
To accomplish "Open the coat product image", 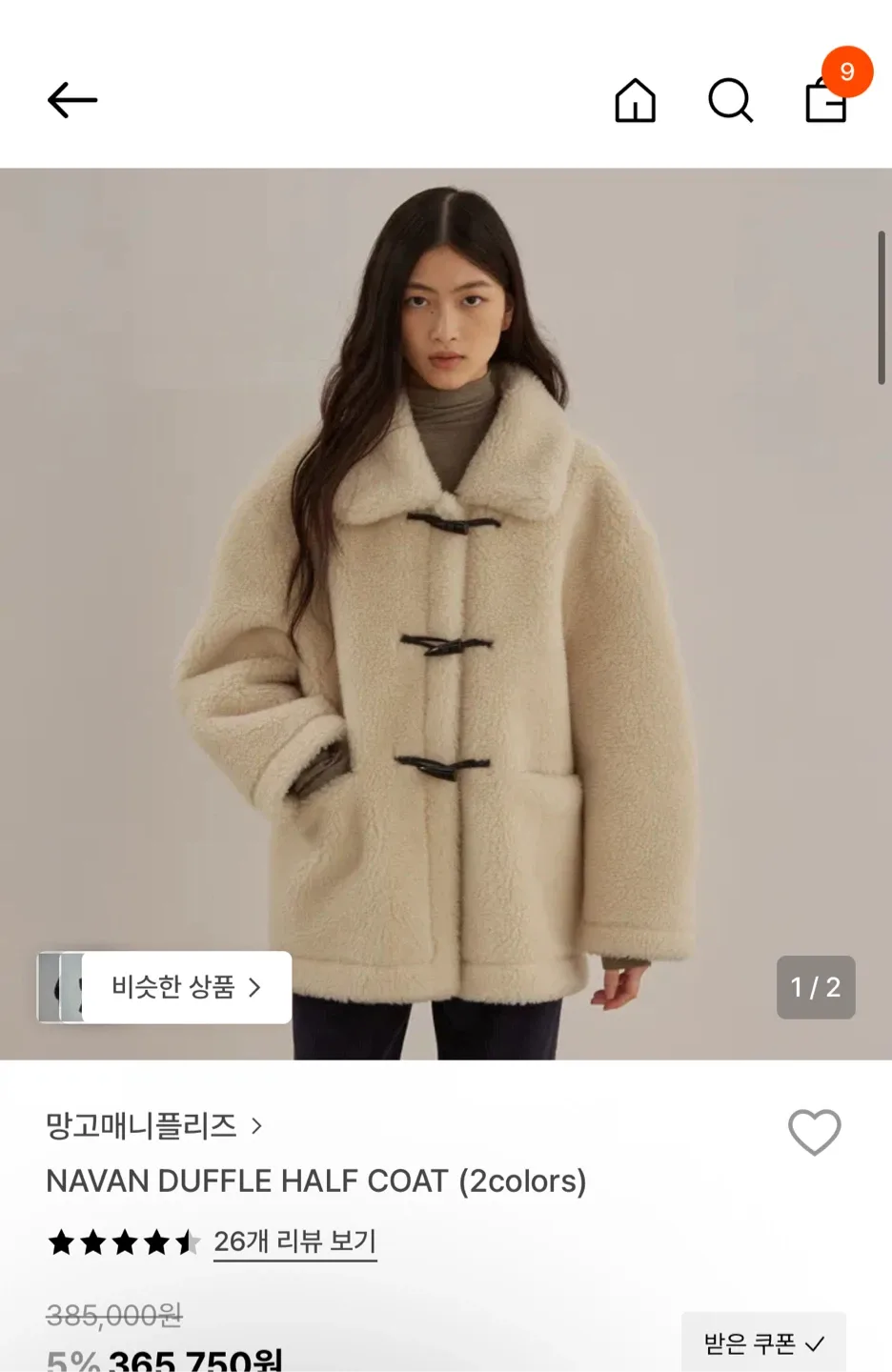I will tap(446, 610).
